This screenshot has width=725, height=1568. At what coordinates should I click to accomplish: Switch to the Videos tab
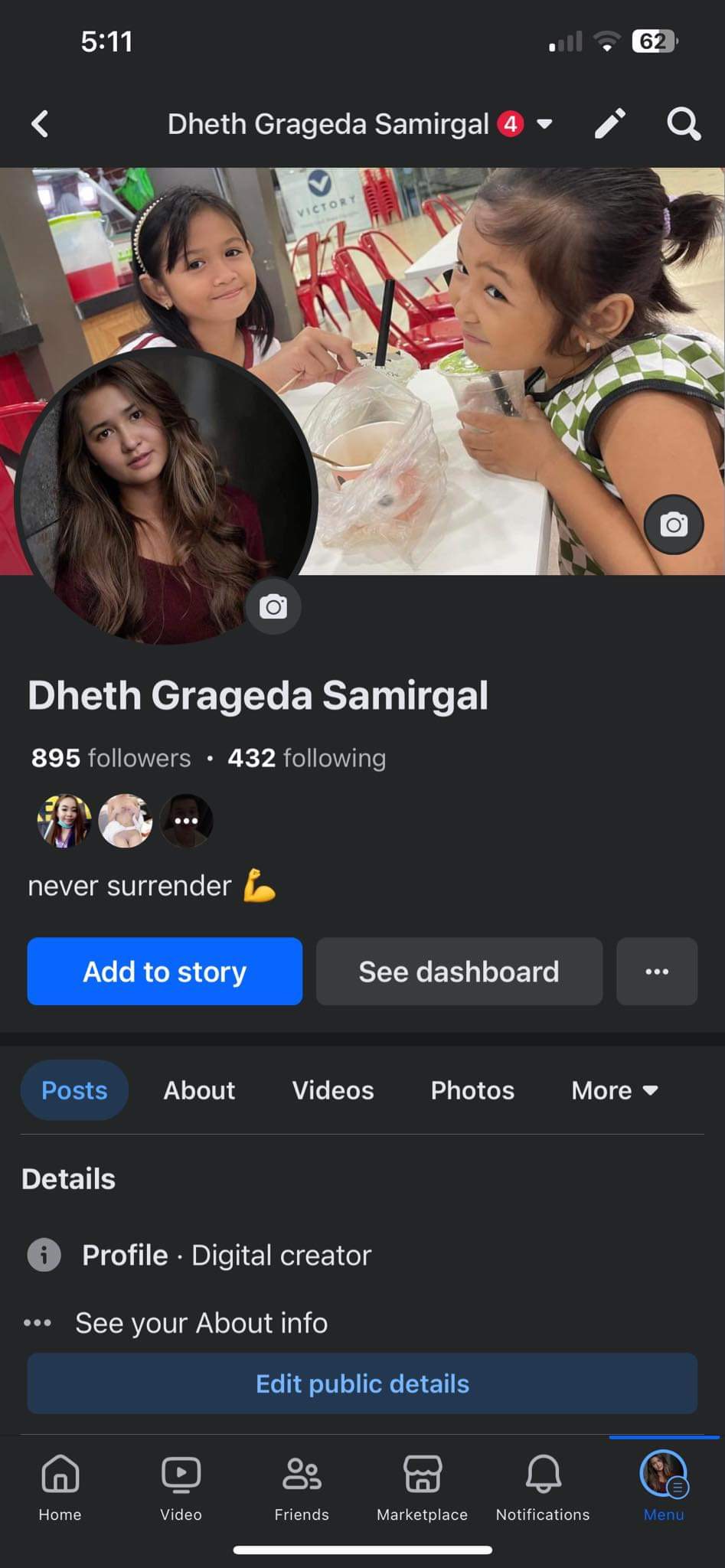[x=333, y=1090]
